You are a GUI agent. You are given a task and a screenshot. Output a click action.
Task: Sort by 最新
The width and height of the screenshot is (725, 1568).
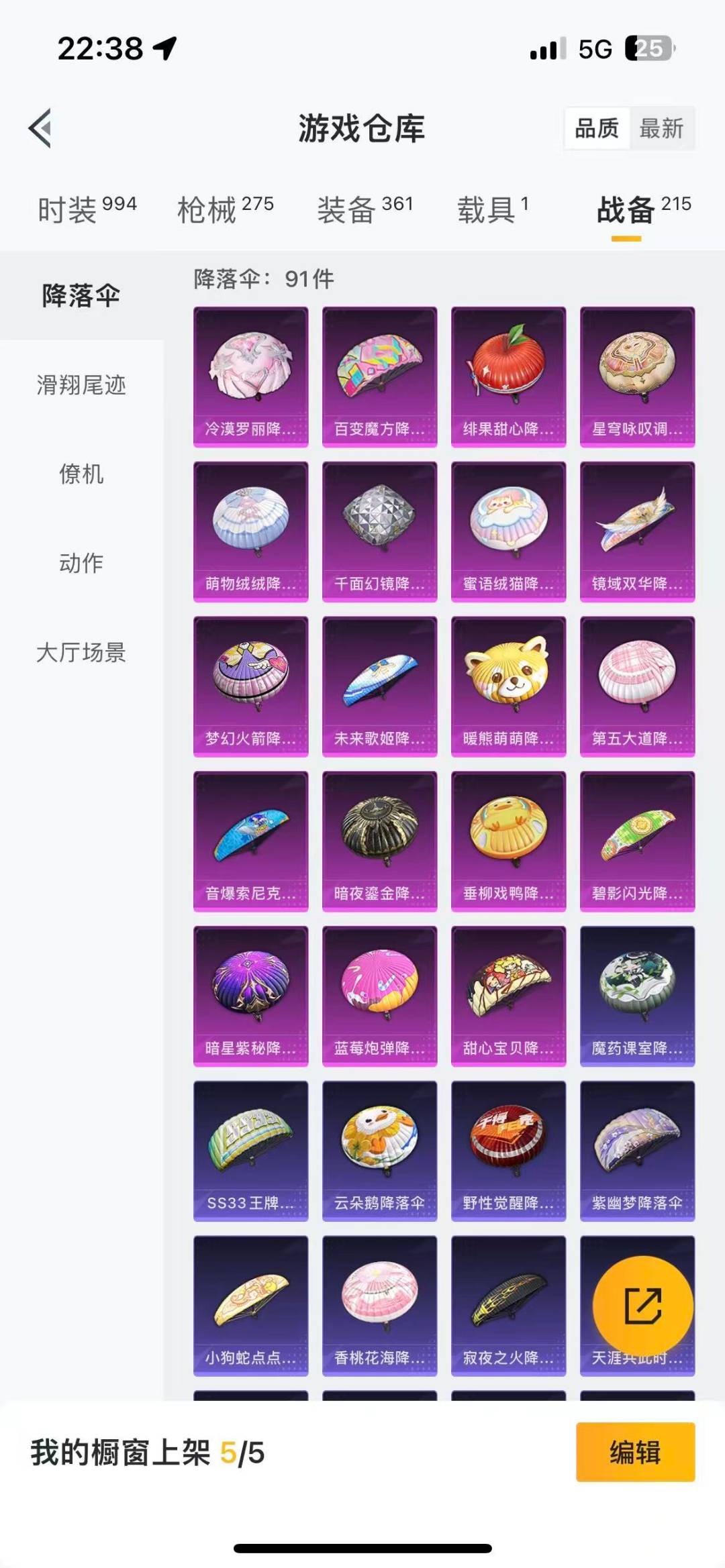[x=661, y=127]
